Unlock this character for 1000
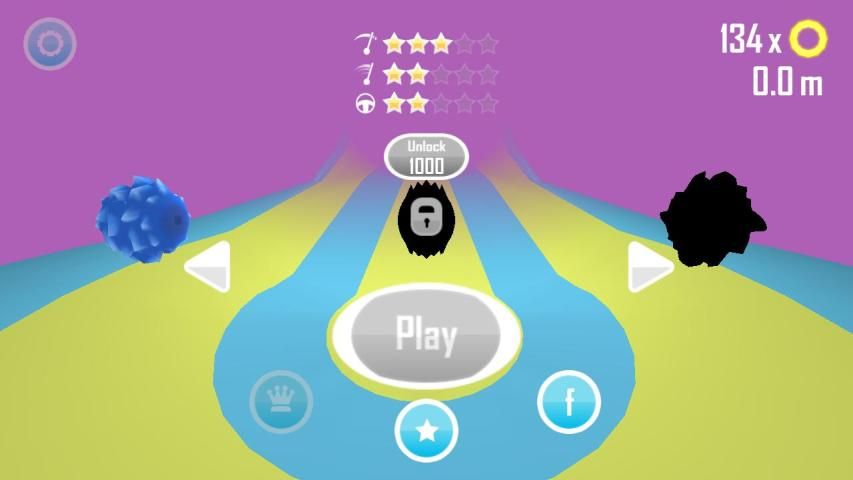The image size is (853, 480). point(426,157)
